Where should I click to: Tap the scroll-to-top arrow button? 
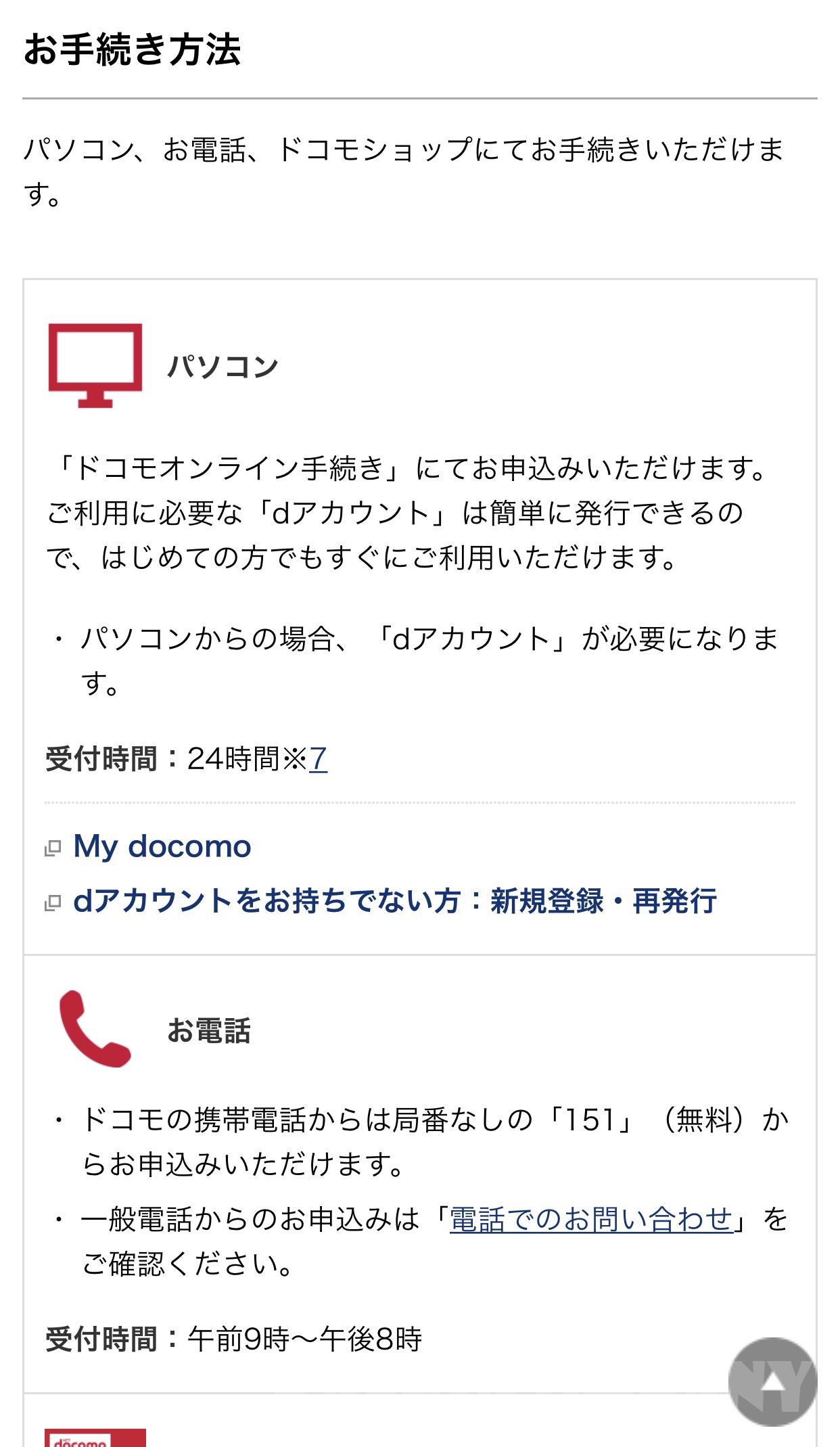[772, 1381]
